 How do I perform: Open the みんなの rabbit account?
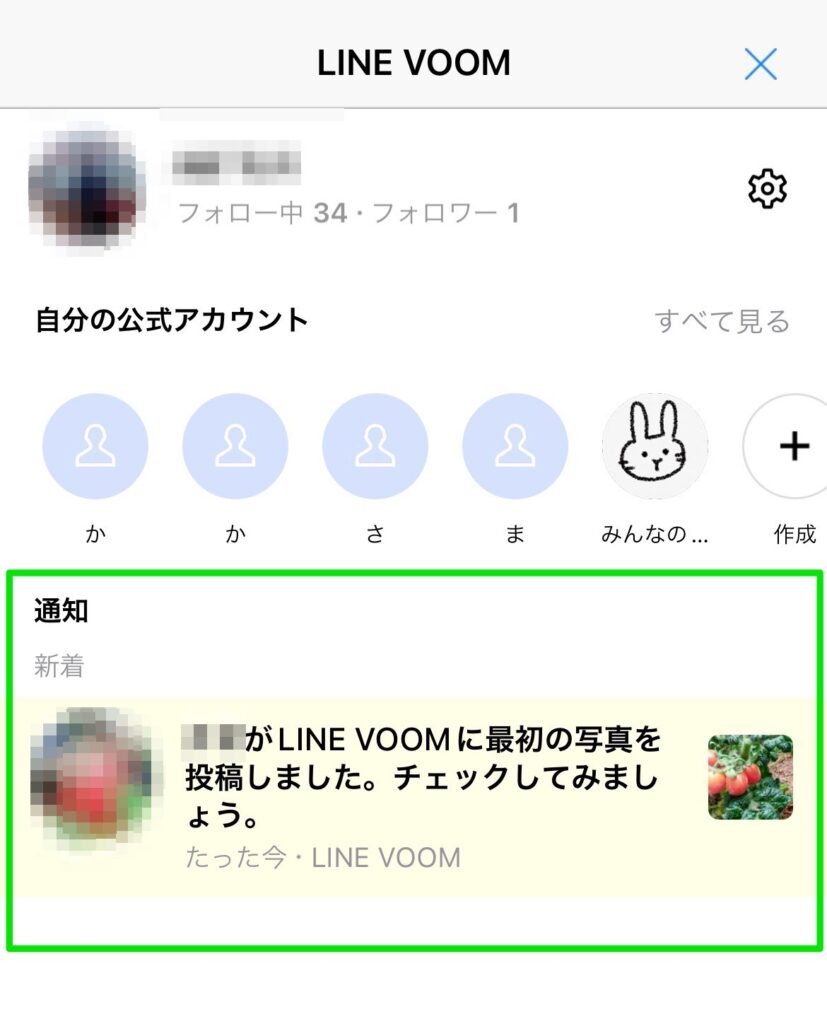(655, 446)
